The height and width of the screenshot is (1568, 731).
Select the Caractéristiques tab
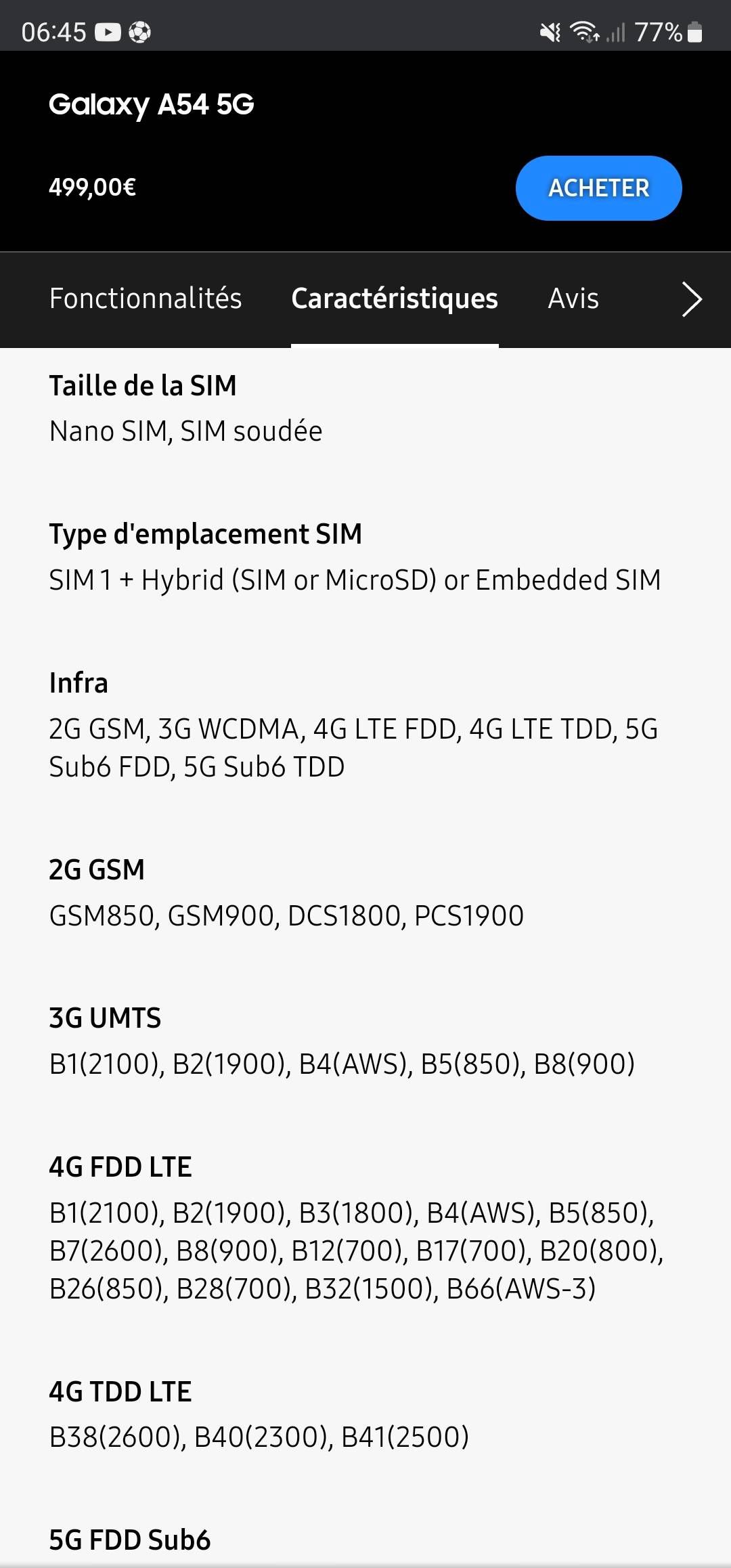click(394, 299)
